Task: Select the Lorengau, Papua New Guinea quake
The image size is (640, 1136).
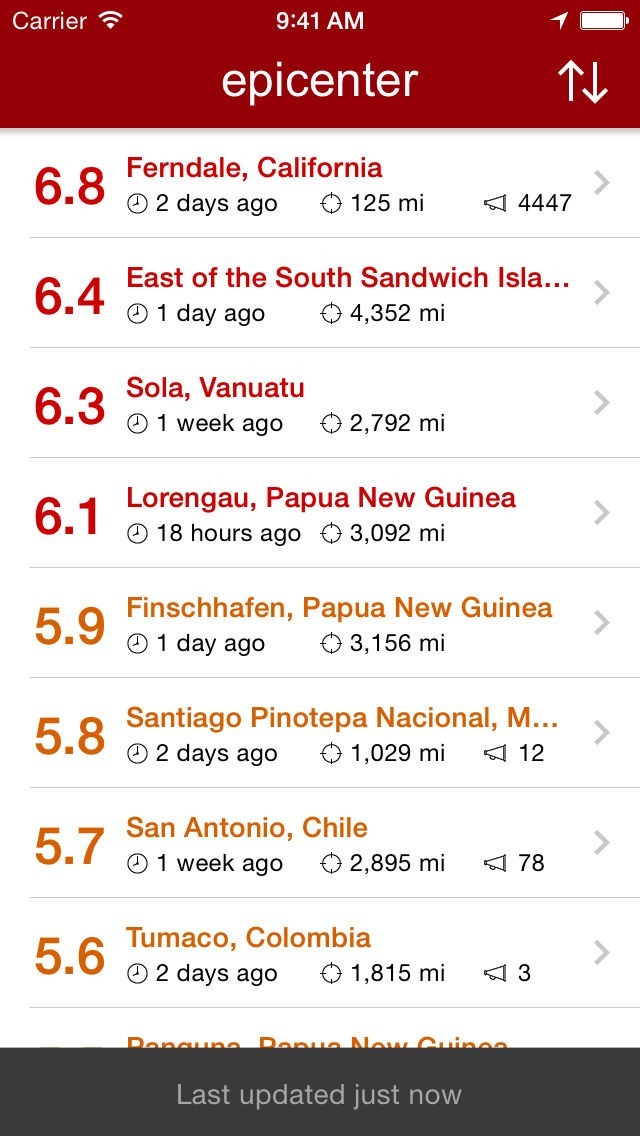Action: click(x=320, y=514)
